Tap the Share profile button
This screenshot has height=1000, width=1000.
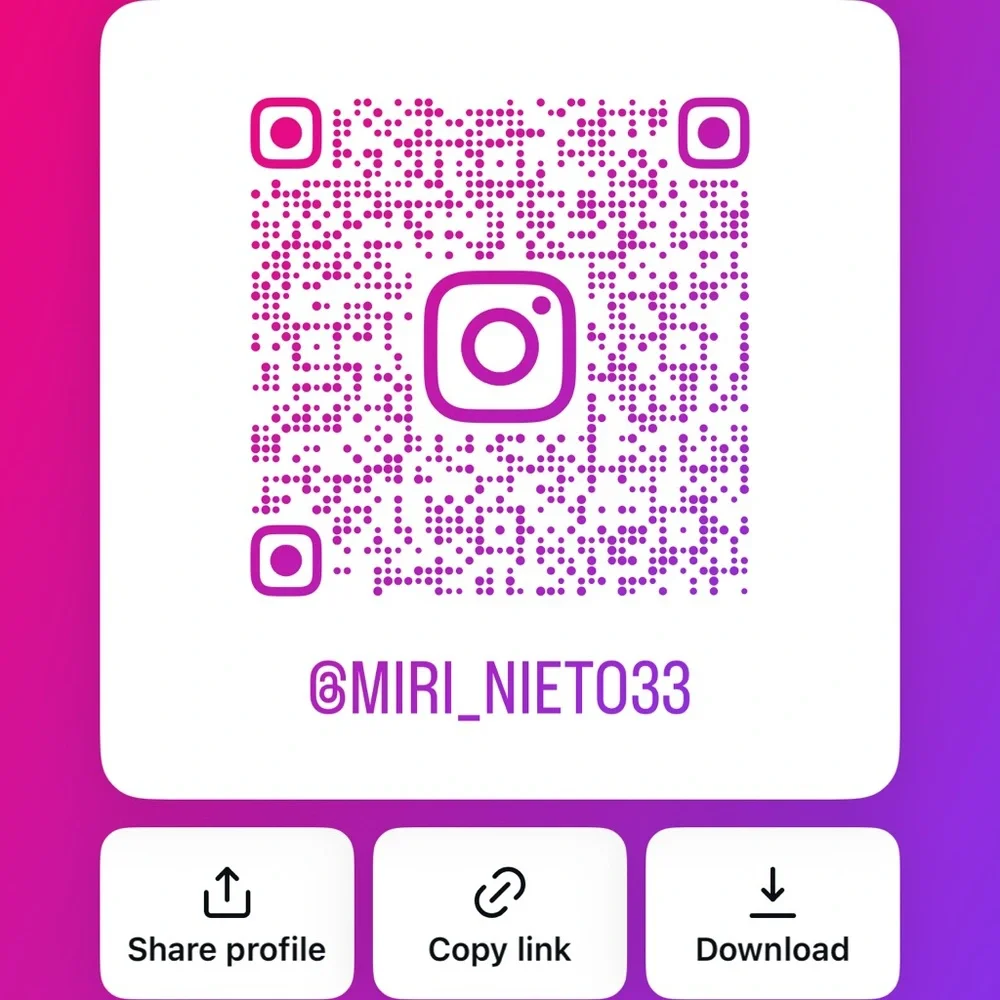point(227,914)
